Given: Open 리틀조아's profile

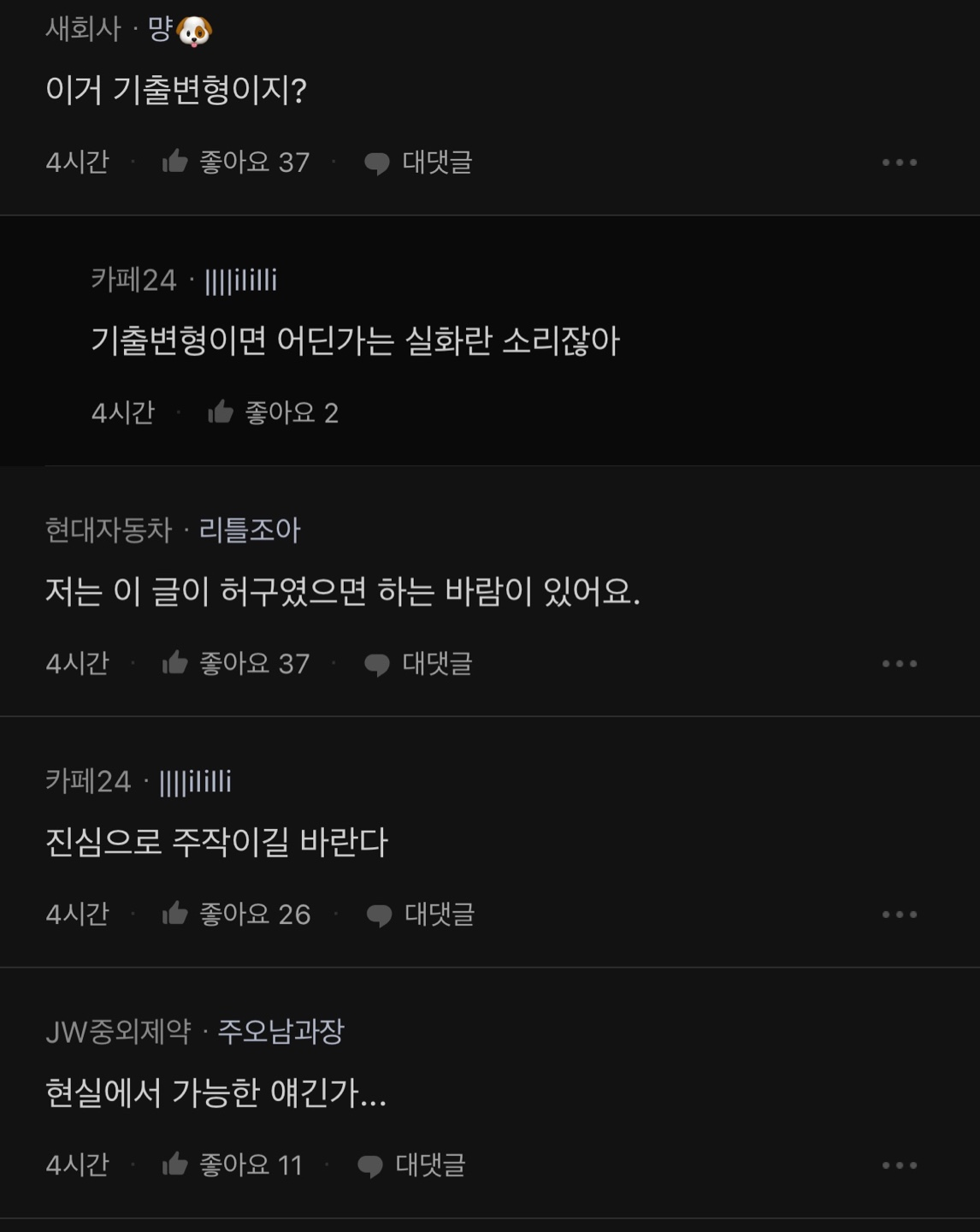Looking at the screenshot, I should coord(250,530).
